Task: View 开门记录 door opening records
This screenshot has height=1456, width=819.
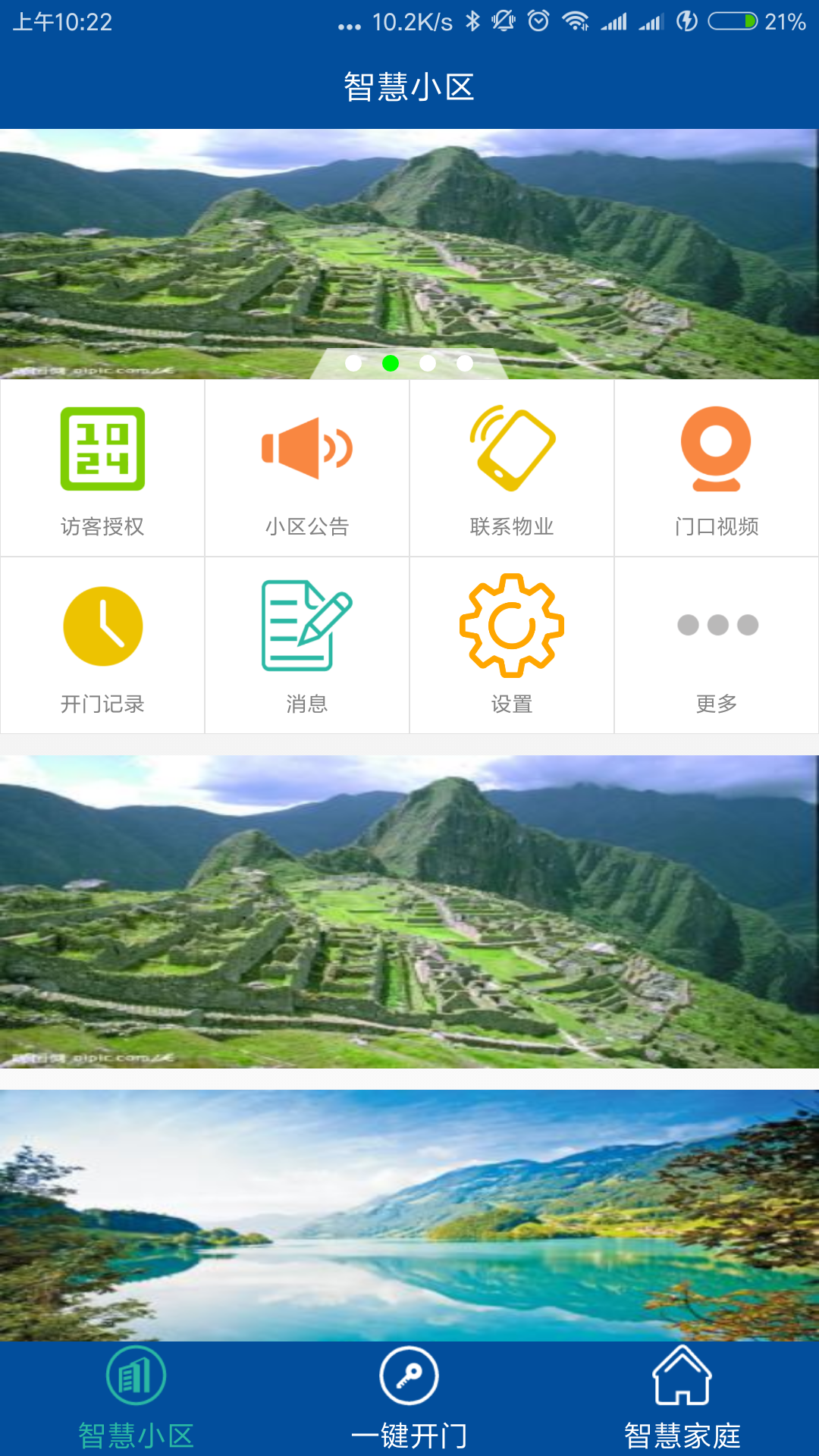Action: point(102,646)
